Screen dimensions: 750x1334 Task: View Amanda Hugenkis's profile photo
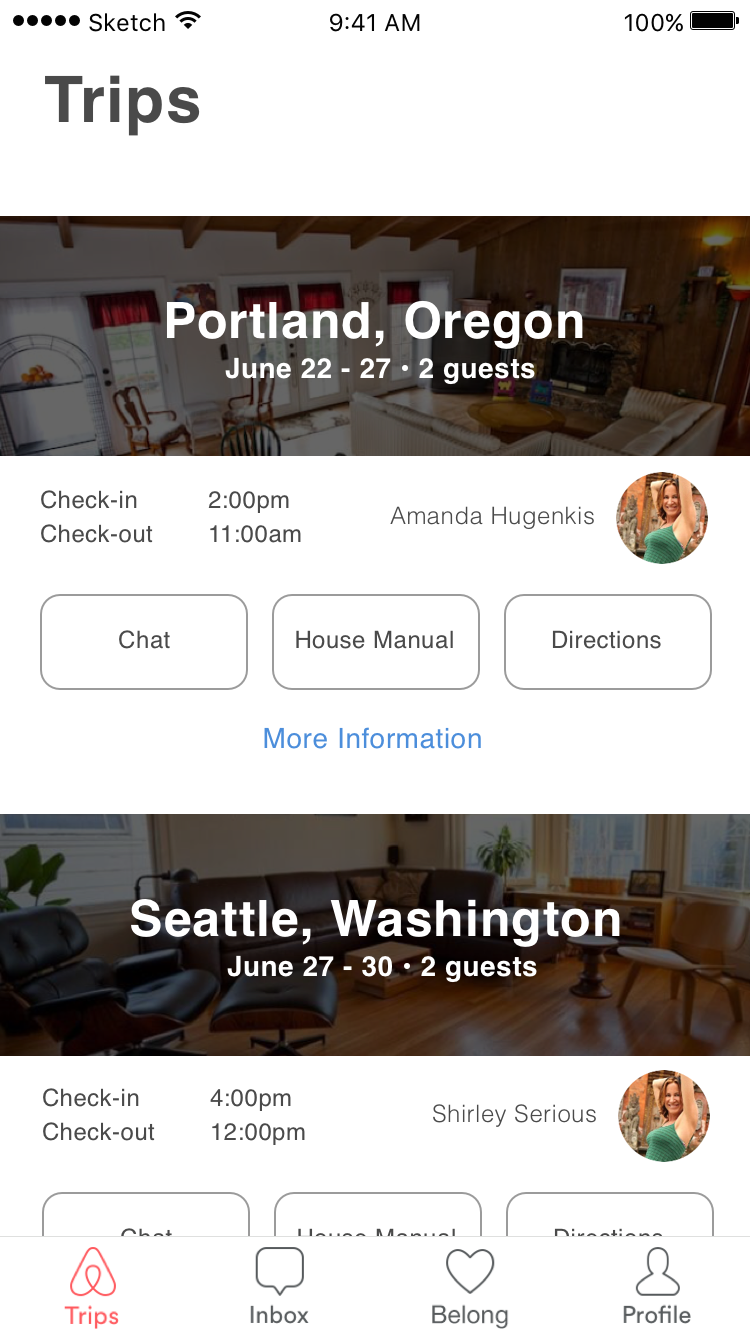pos(662,518)
